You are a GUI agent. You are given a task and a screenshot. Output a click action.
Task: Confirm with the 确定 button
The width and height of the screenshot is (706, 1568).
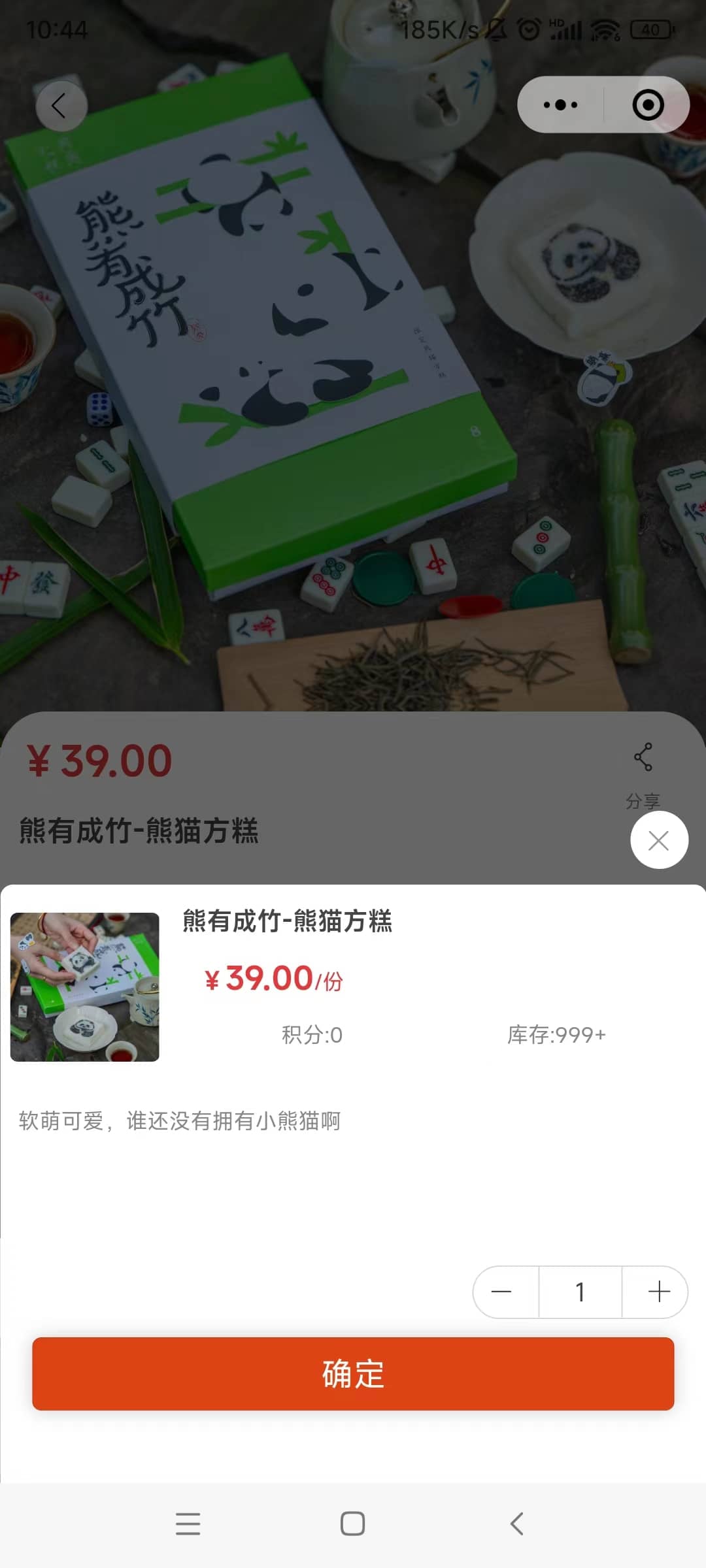[353, 1374]
